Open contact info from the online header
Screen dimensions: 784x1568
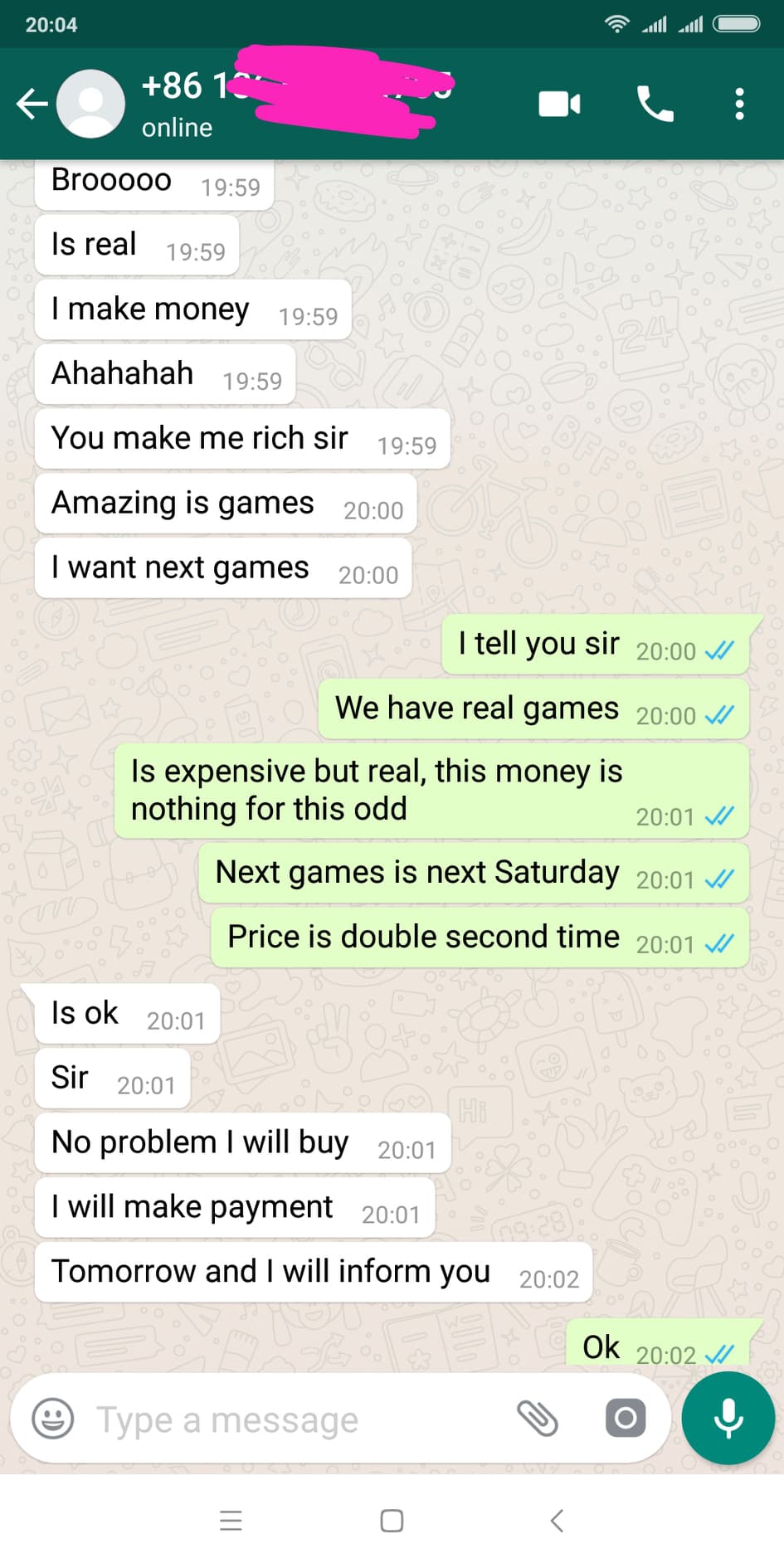tap(177, 128)
